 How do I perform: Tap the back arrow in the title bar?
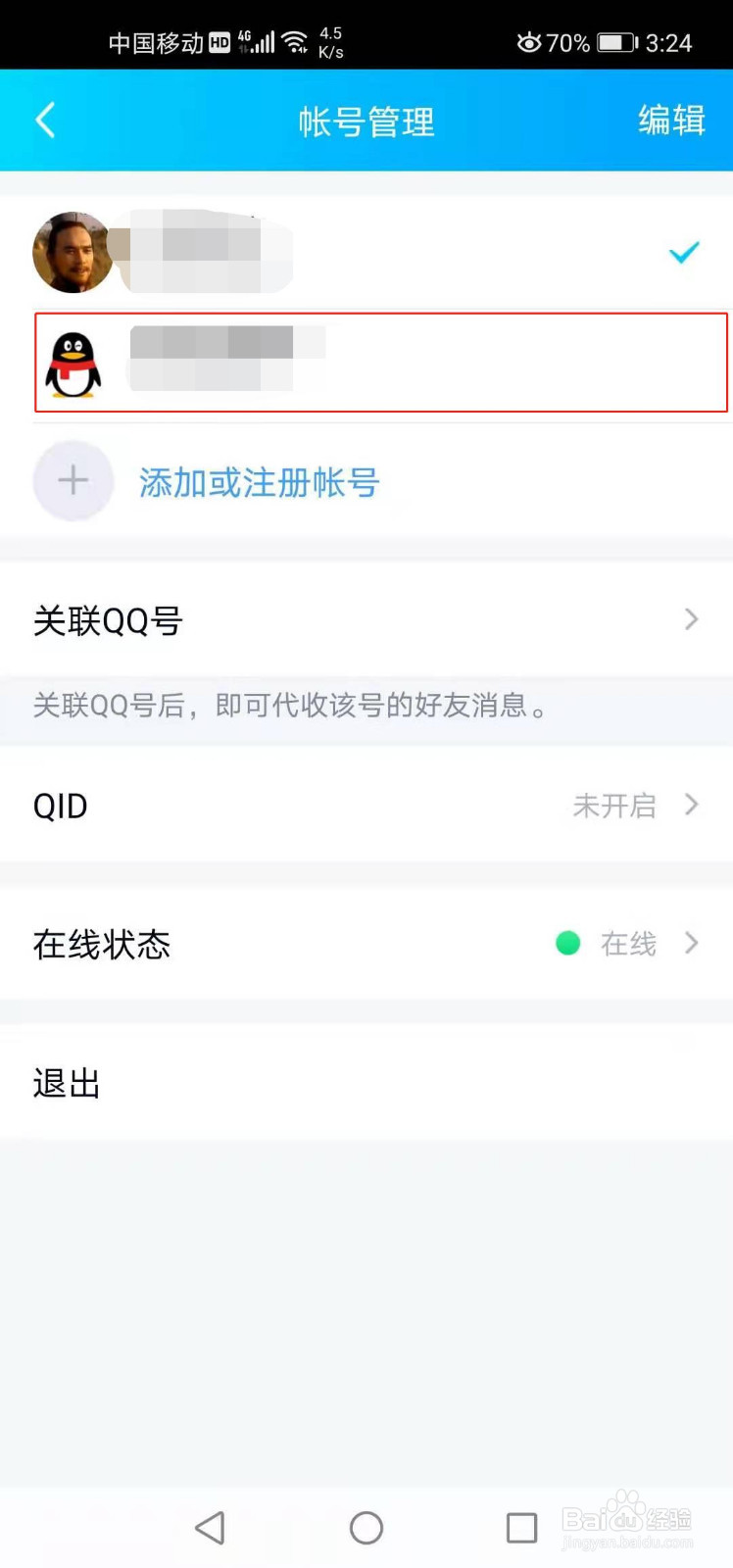tap(44, 120)
